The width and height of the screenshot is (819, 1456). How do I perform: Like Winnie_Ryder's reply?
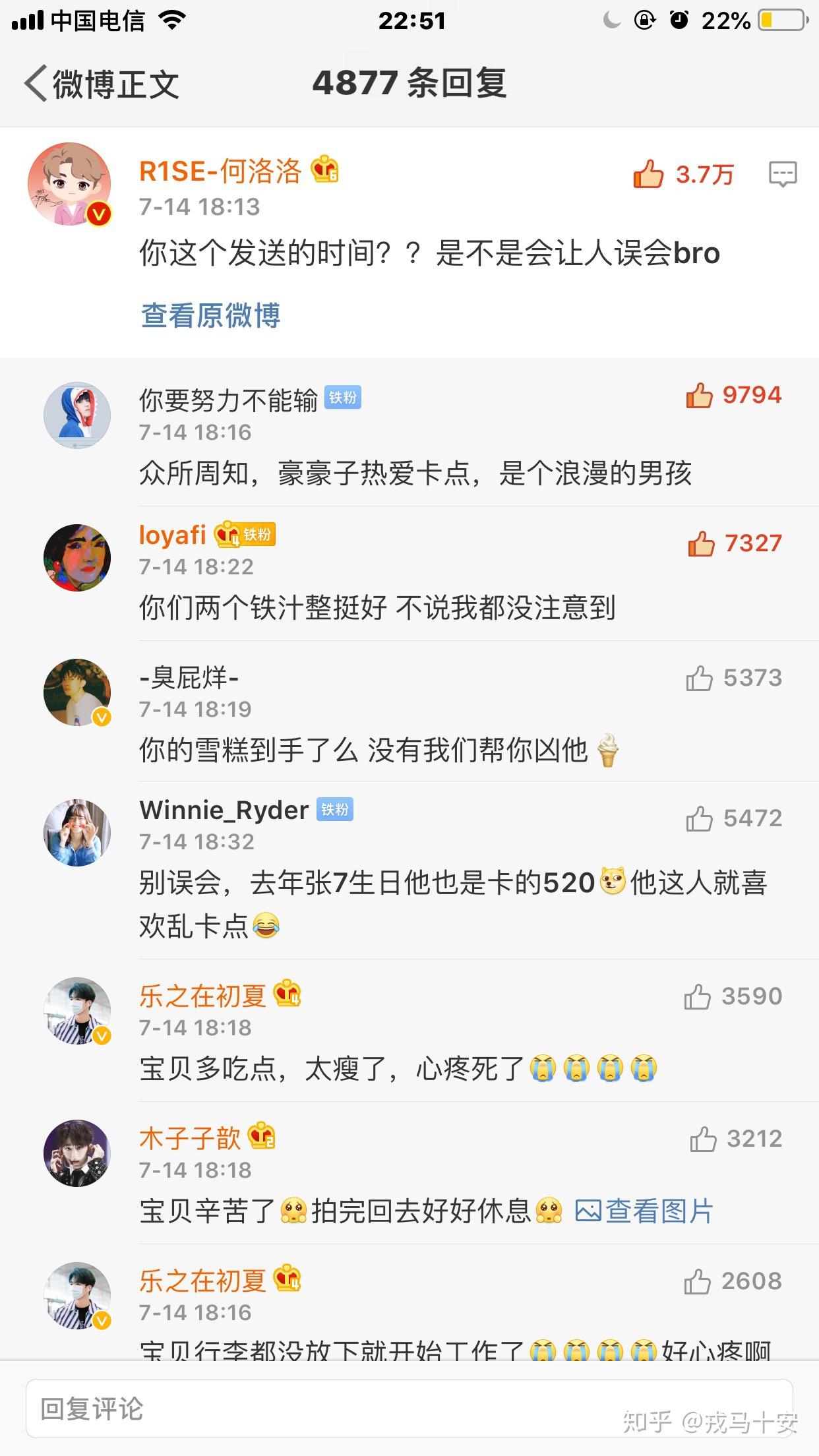point(699,819)
